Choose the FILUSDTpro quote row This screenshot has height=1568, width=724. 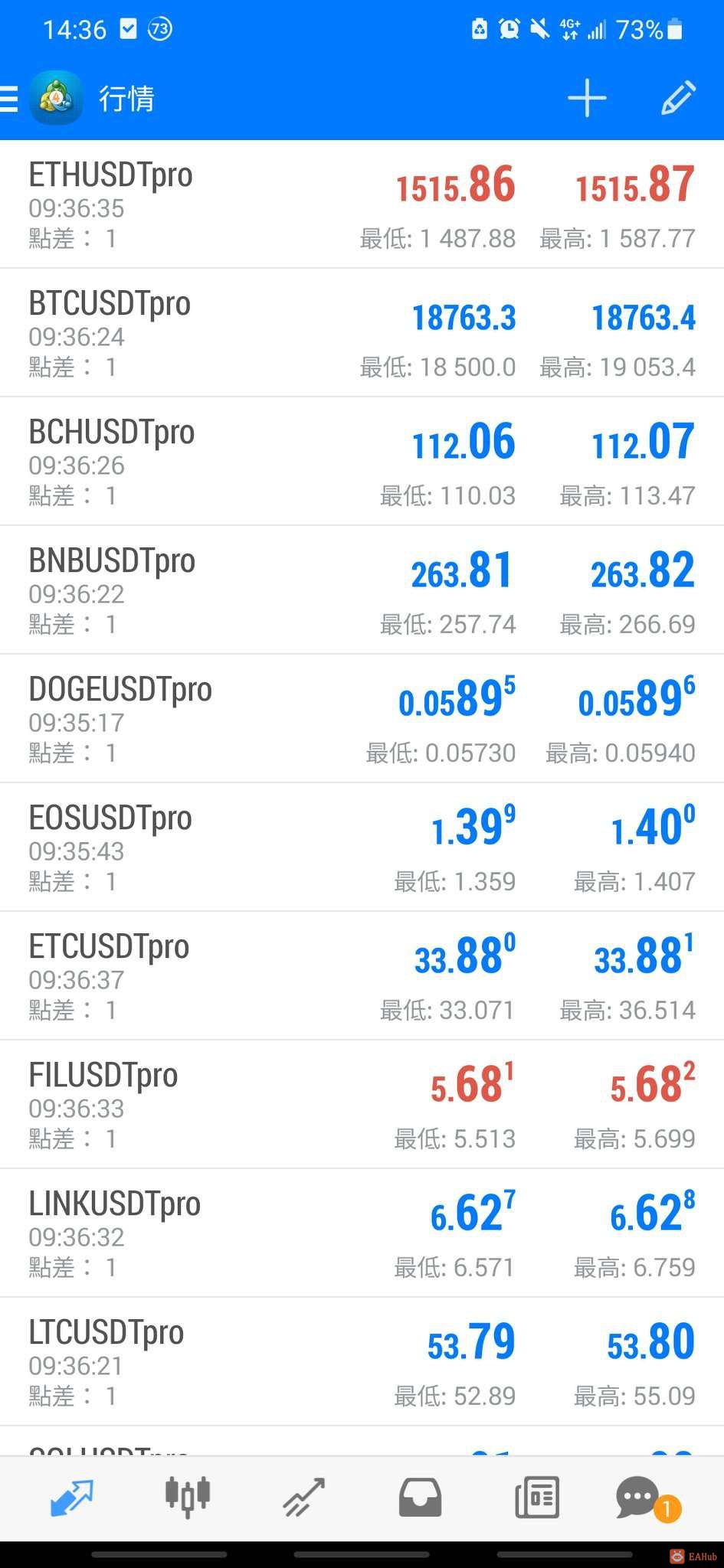[x=362, y=1105]
